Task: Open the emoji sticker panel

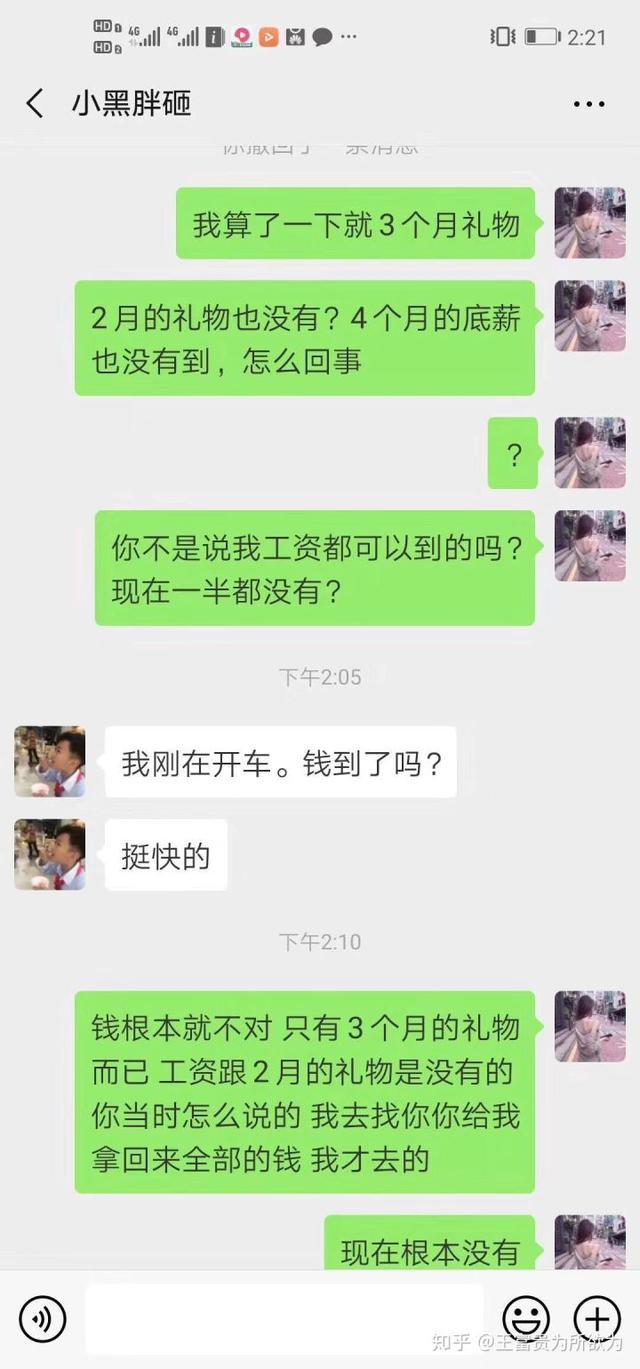Action: click(526, 1319)
